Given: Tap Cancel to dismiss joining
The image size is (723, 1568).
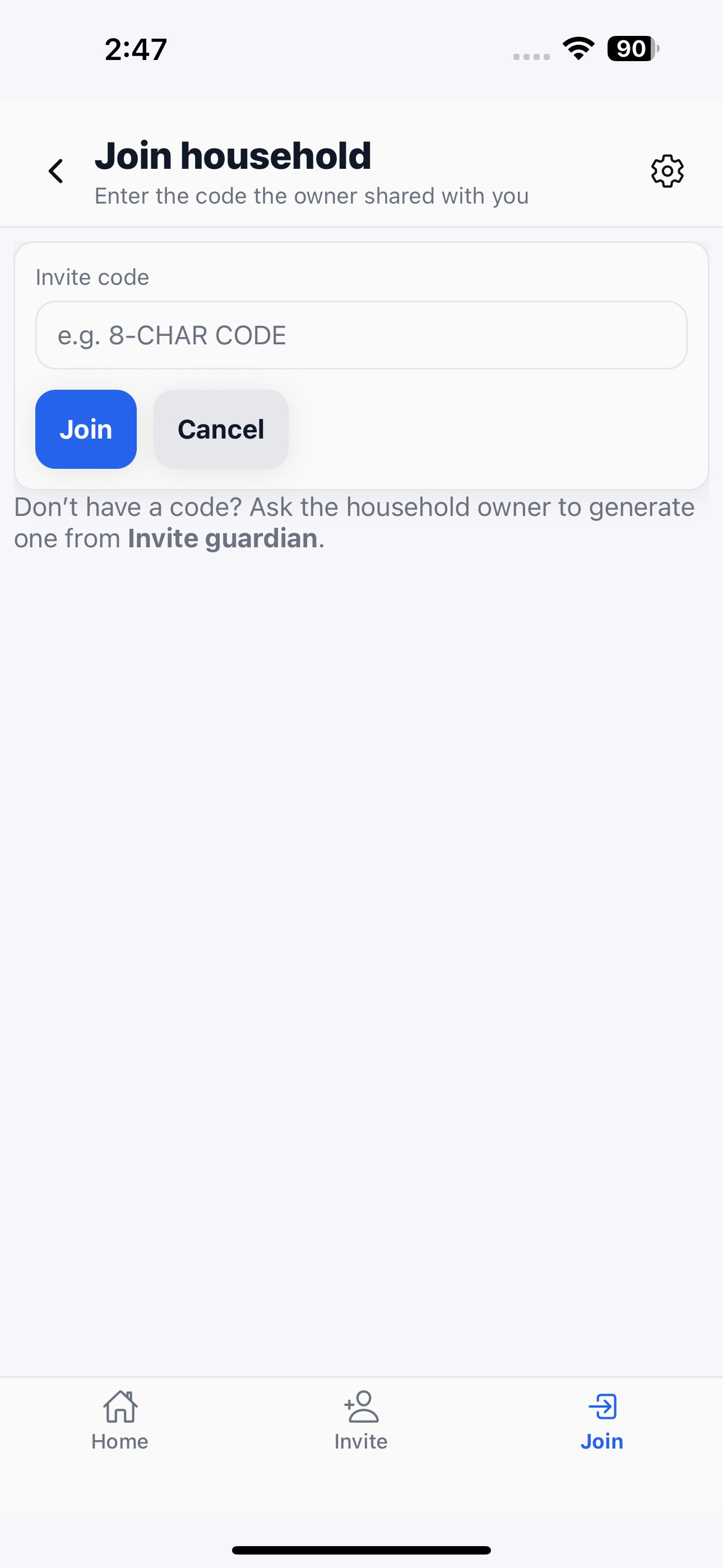Looking at the screenshot, I should [220, 428].
